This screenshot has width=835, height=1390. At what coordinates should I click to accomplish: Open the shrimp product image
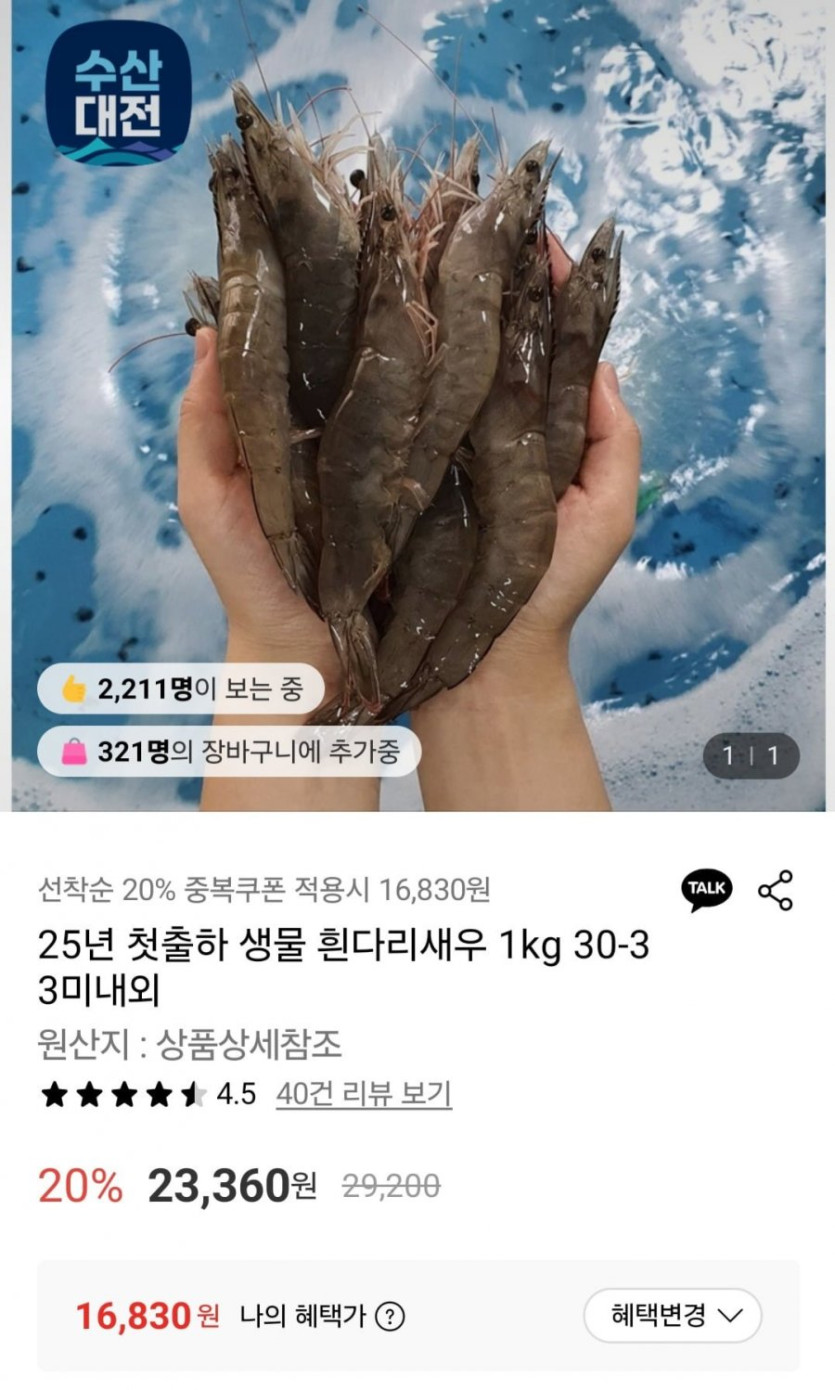[x=418, y=405]
